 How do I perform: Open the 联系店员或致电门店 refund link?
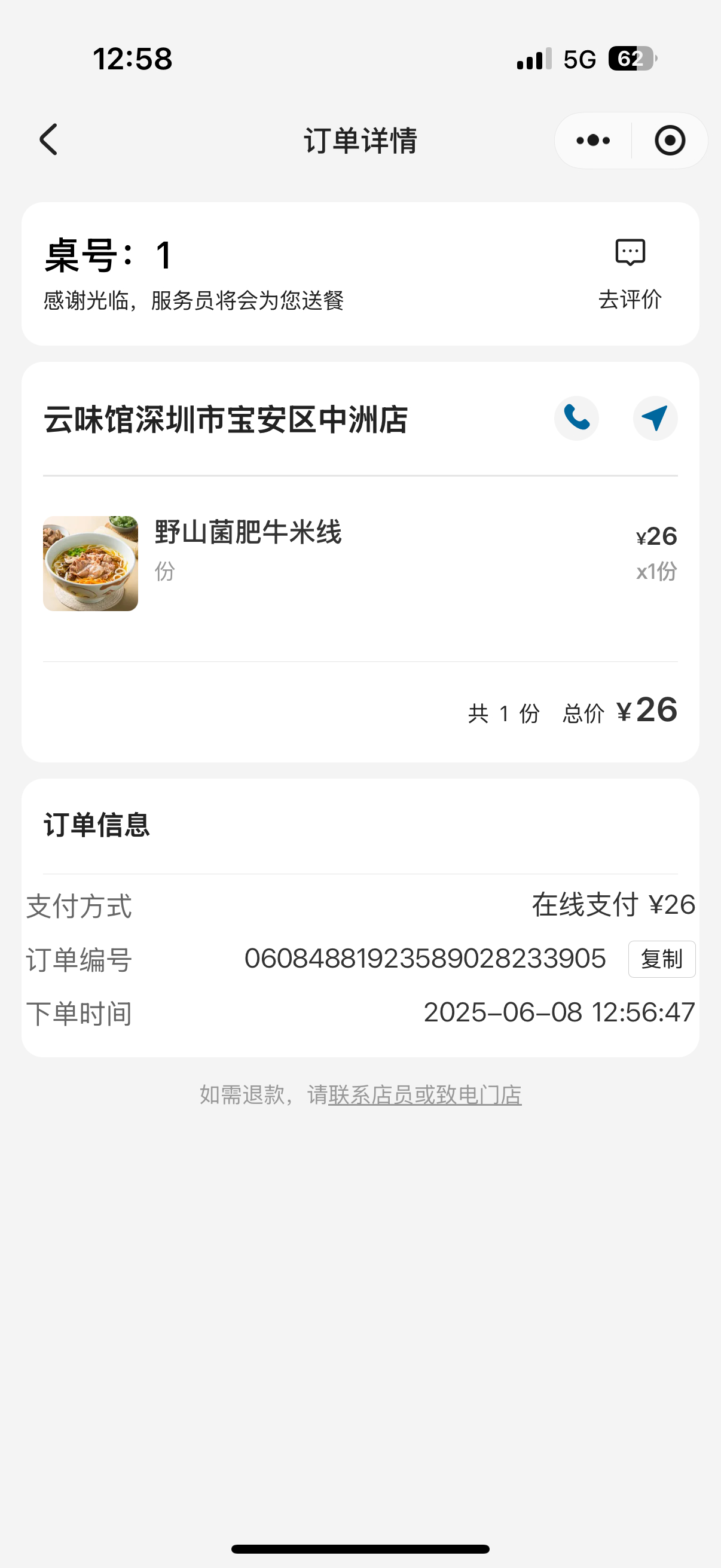pos(424,1095)
